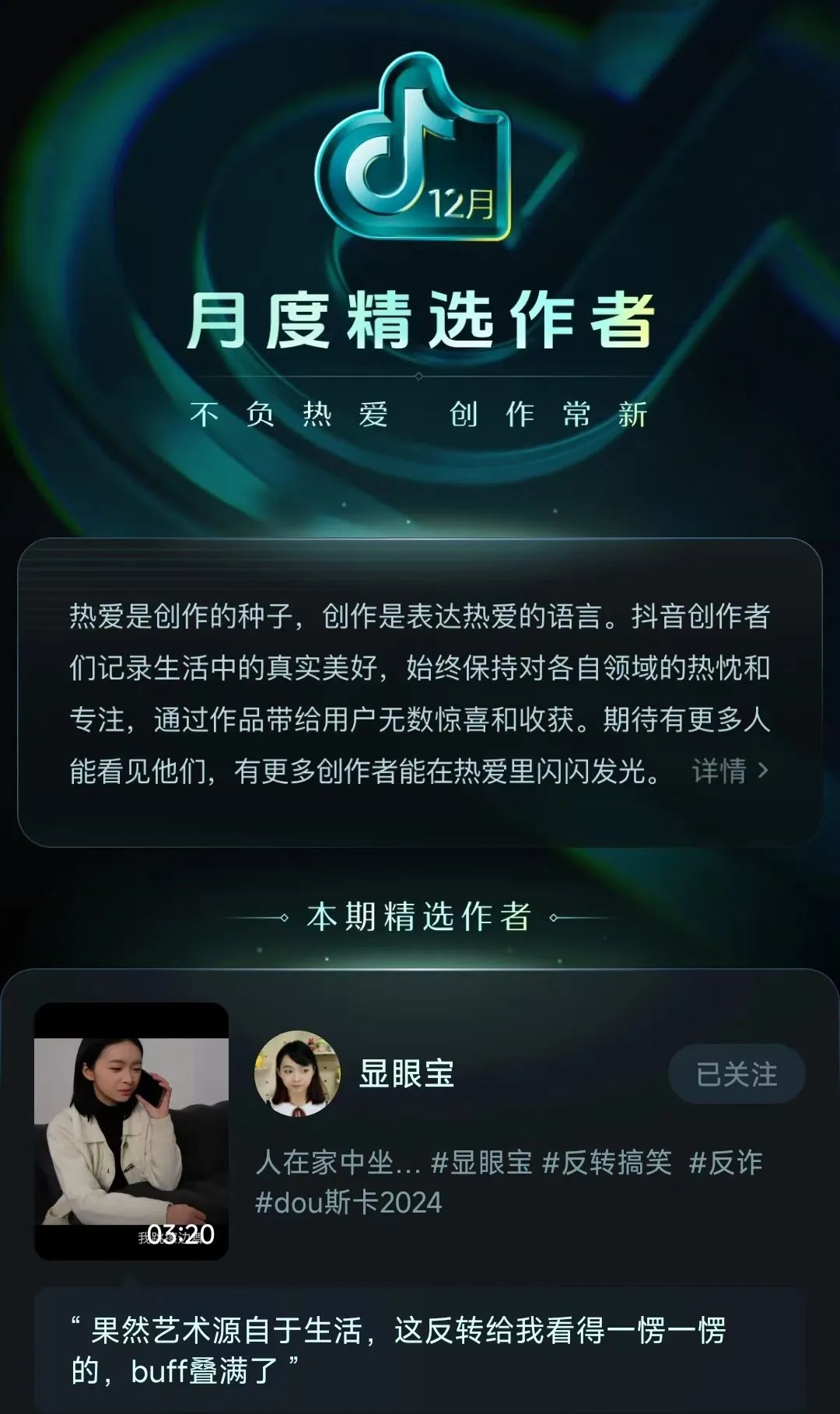
Task: Open the #反转搞笑 hashtag
Action: pos(607,1163)
